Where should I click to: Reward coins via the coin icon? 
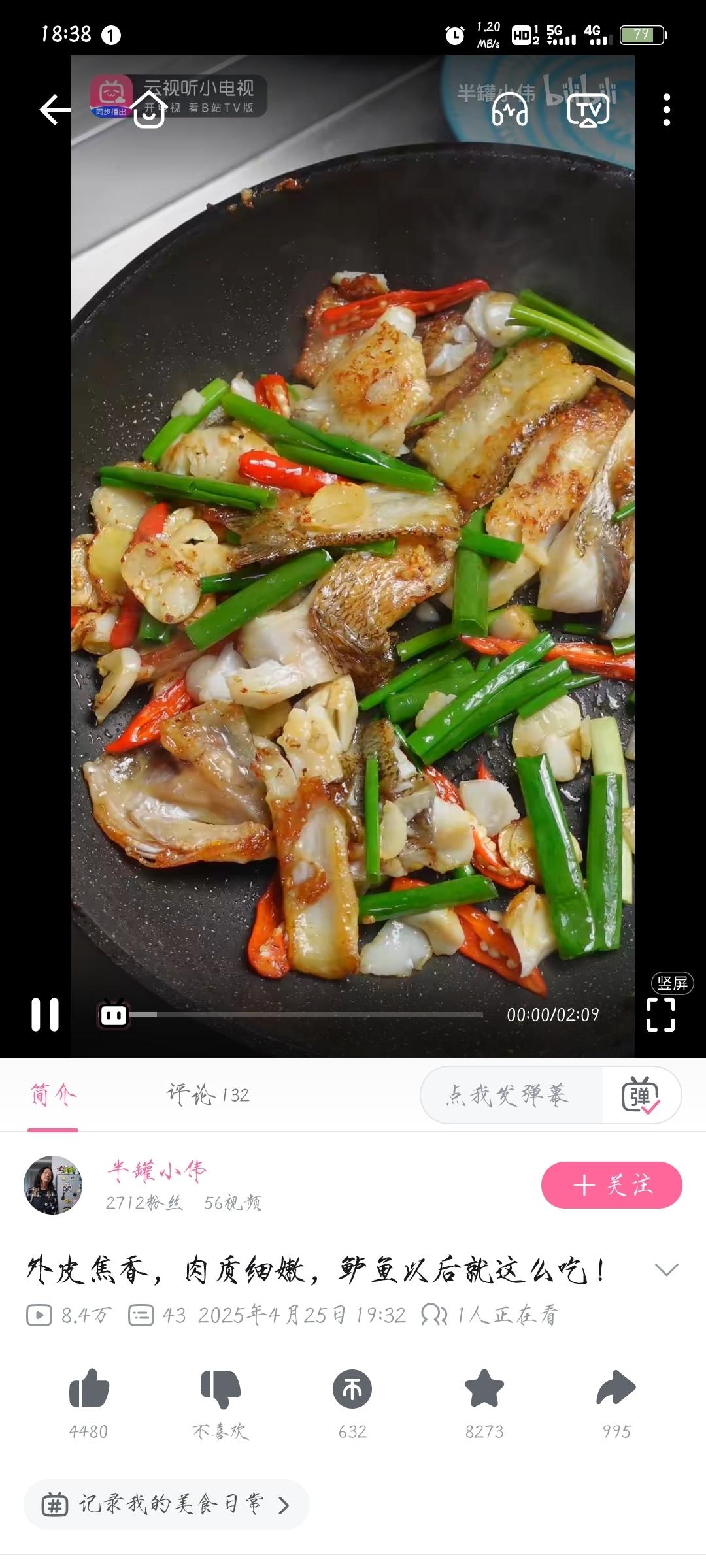click(x=352, y=1385)
